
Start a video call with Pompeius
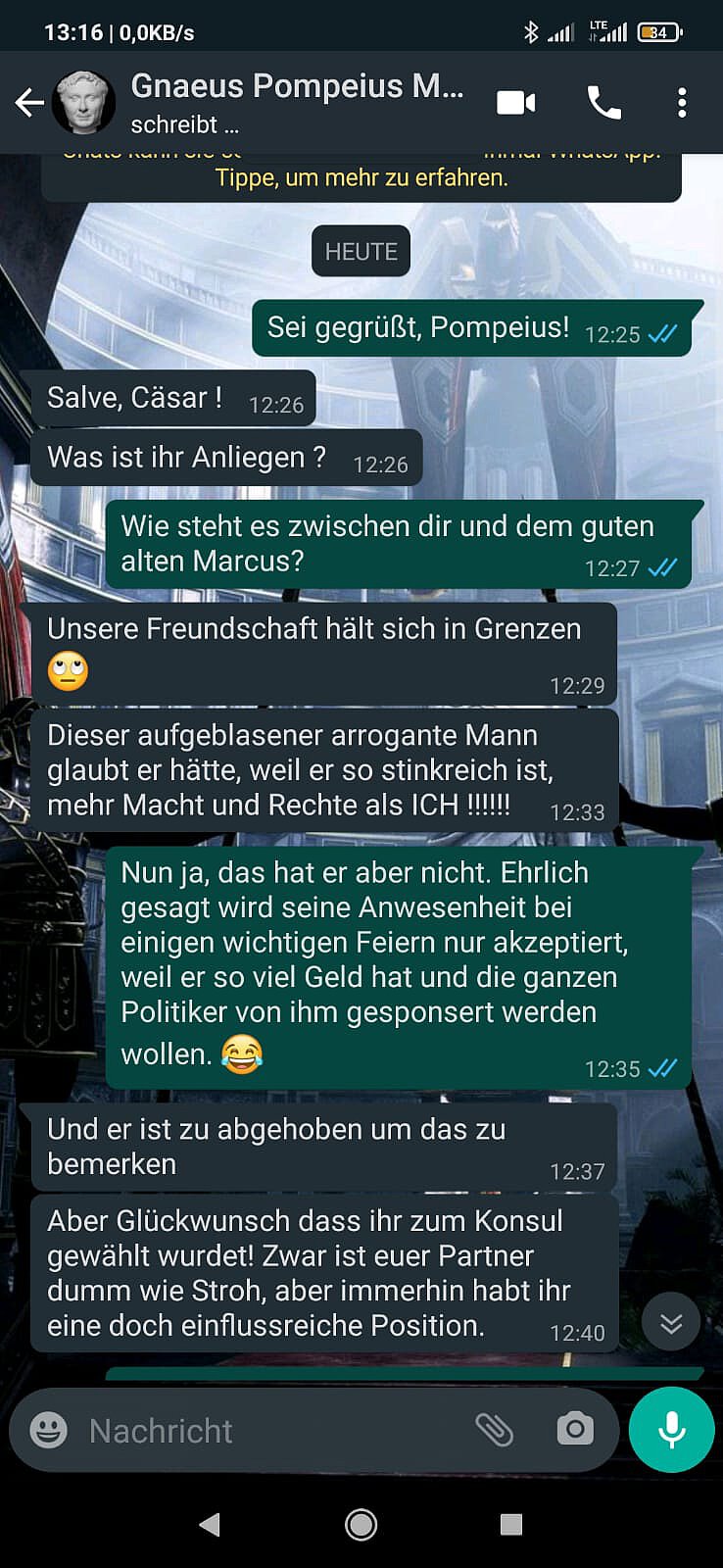516,102
